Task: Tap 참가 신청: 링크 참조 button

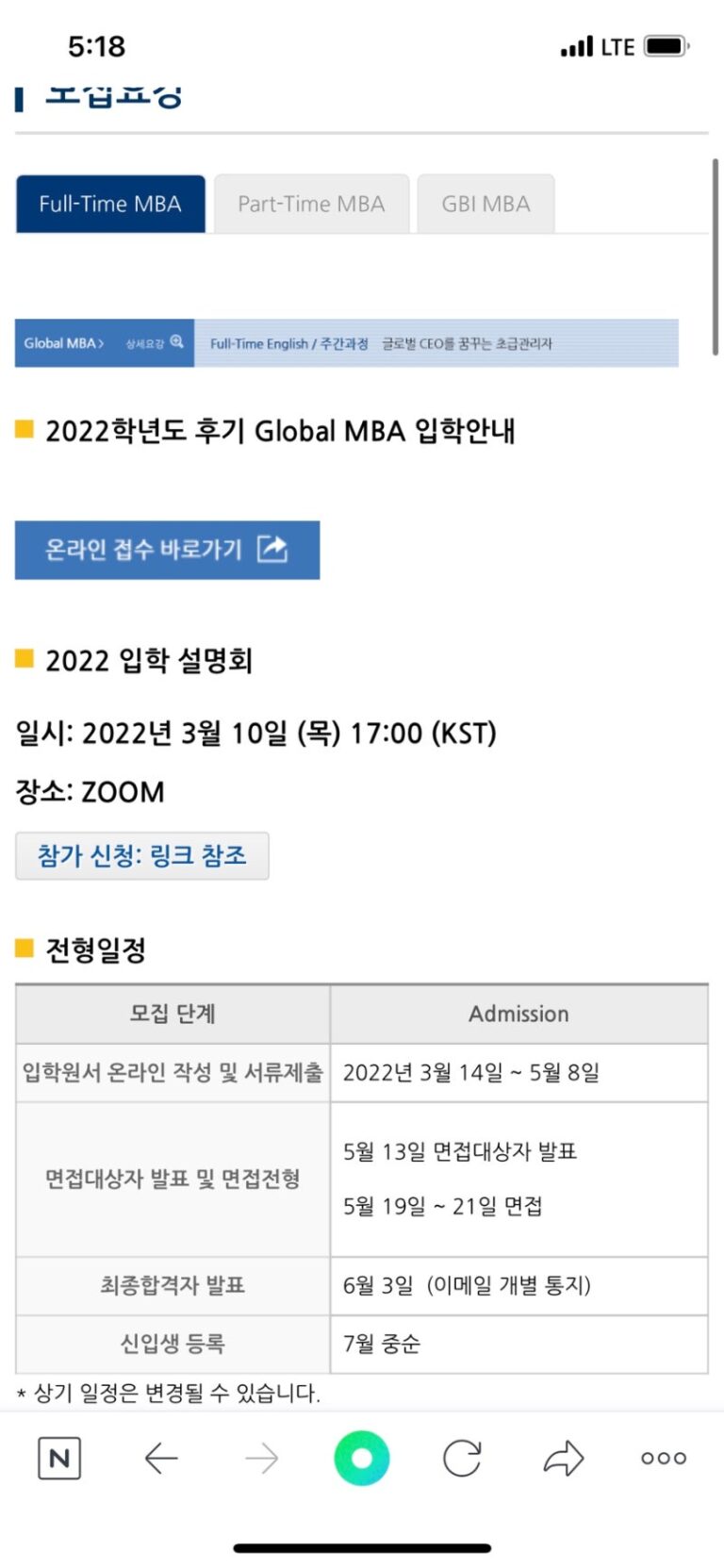Action: (x=142, y=856)
